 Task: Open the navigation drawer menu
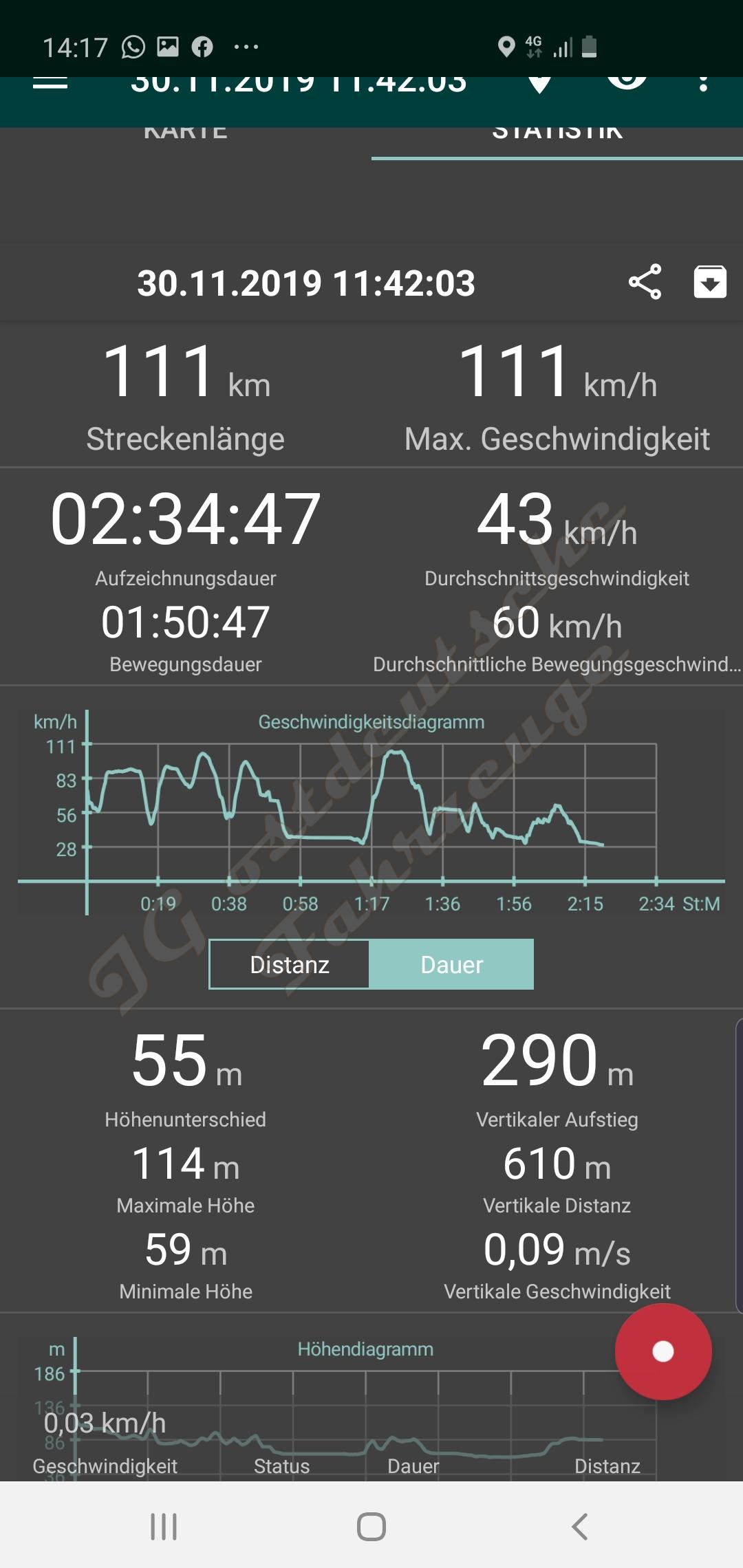tap(50, 84)
